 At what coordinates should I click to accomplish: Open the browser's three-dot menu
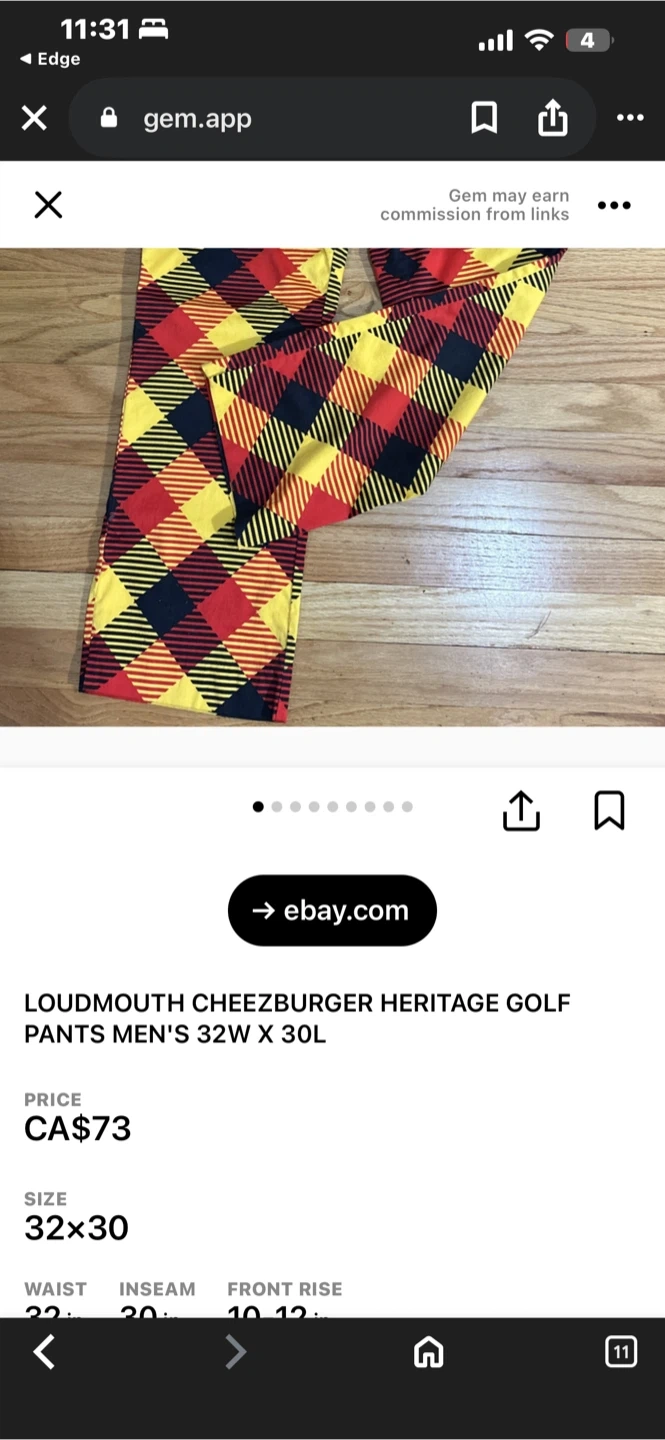[630, 119]
